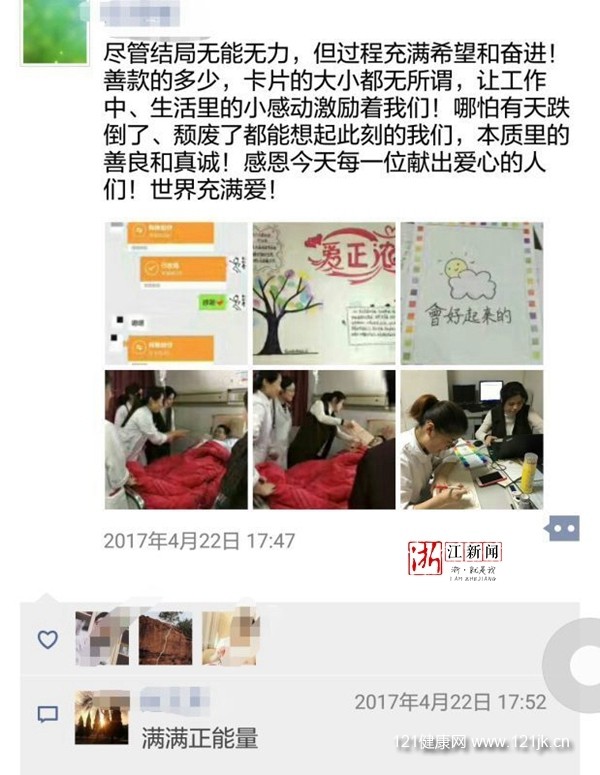The width and height of the screenshot is (600, 775).
Task: Reply to the 满满正能量 comment
Action: (199, 738)
